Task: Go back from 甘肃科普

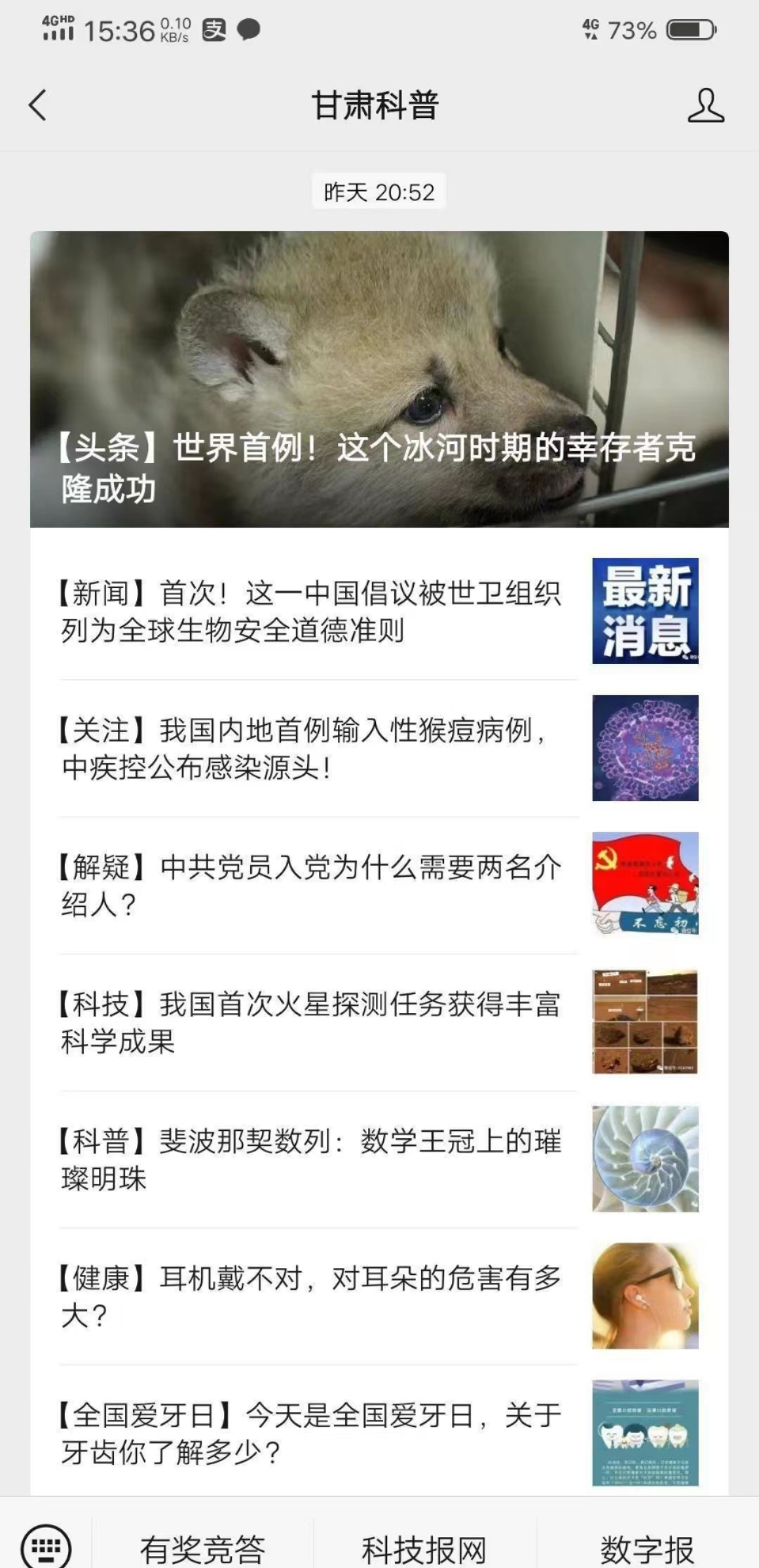Action: pyautogui.click(x=38, y=105)
